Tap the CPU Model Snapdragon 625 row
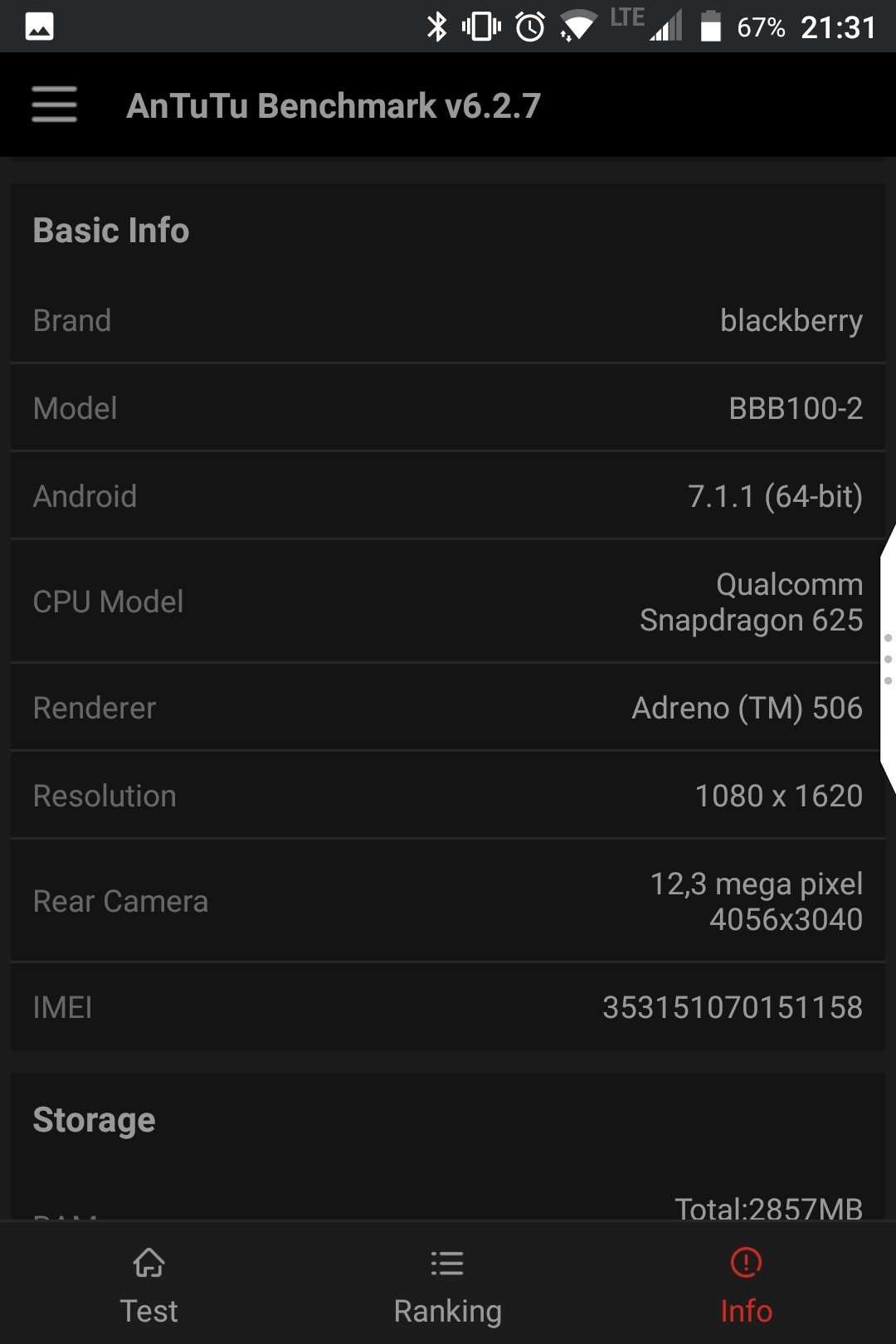The image size is (896, 1344). click(448, 602)
